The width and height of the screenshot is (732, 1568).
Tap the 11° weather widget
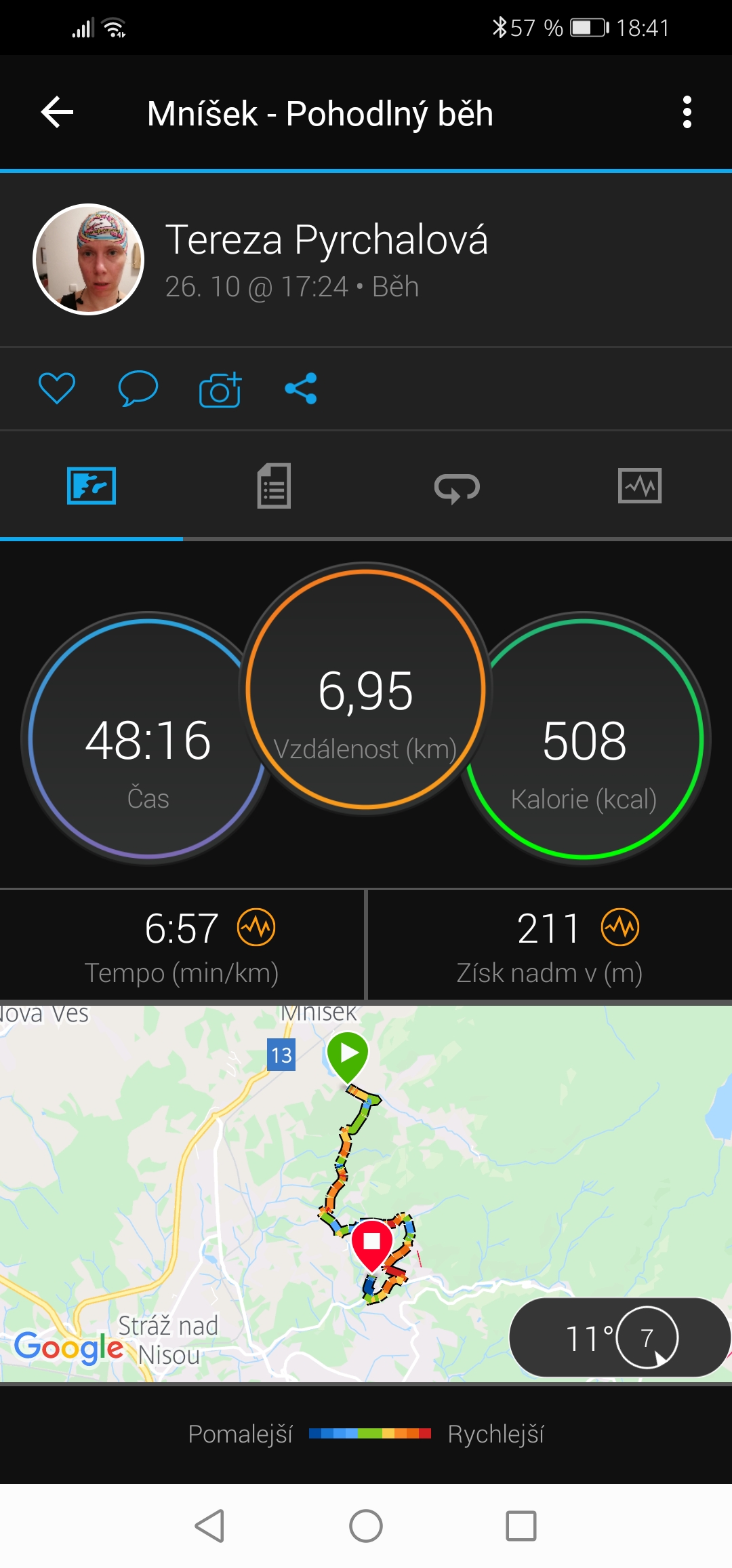tap(620, 1337)
